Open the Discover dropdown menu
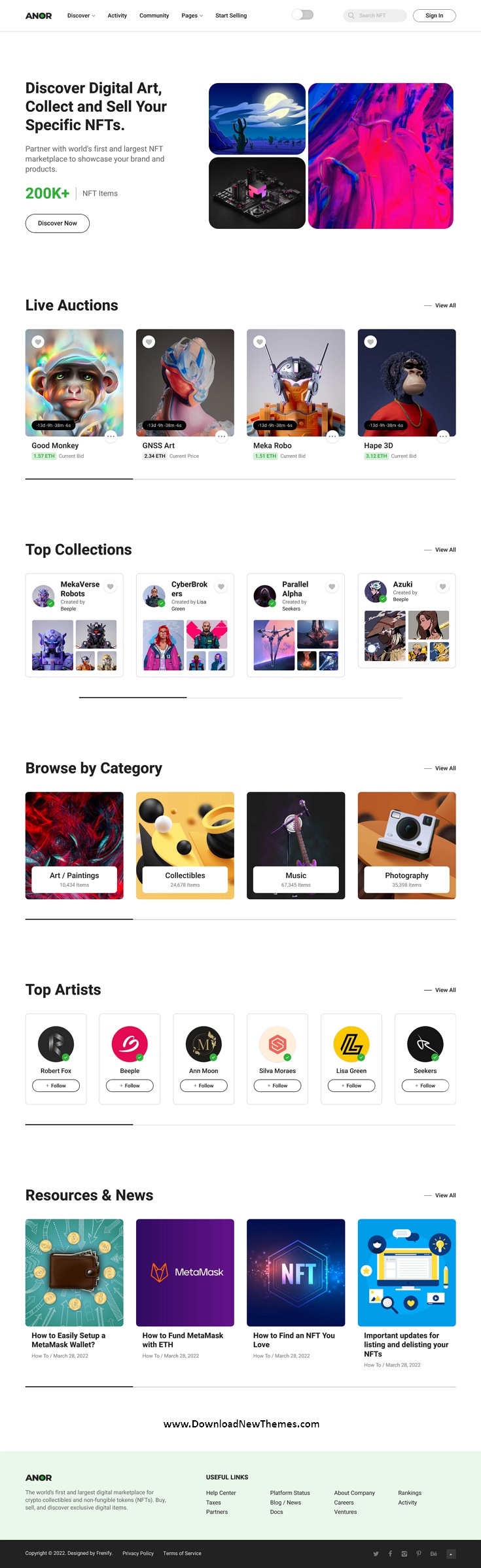 (81, 16)
